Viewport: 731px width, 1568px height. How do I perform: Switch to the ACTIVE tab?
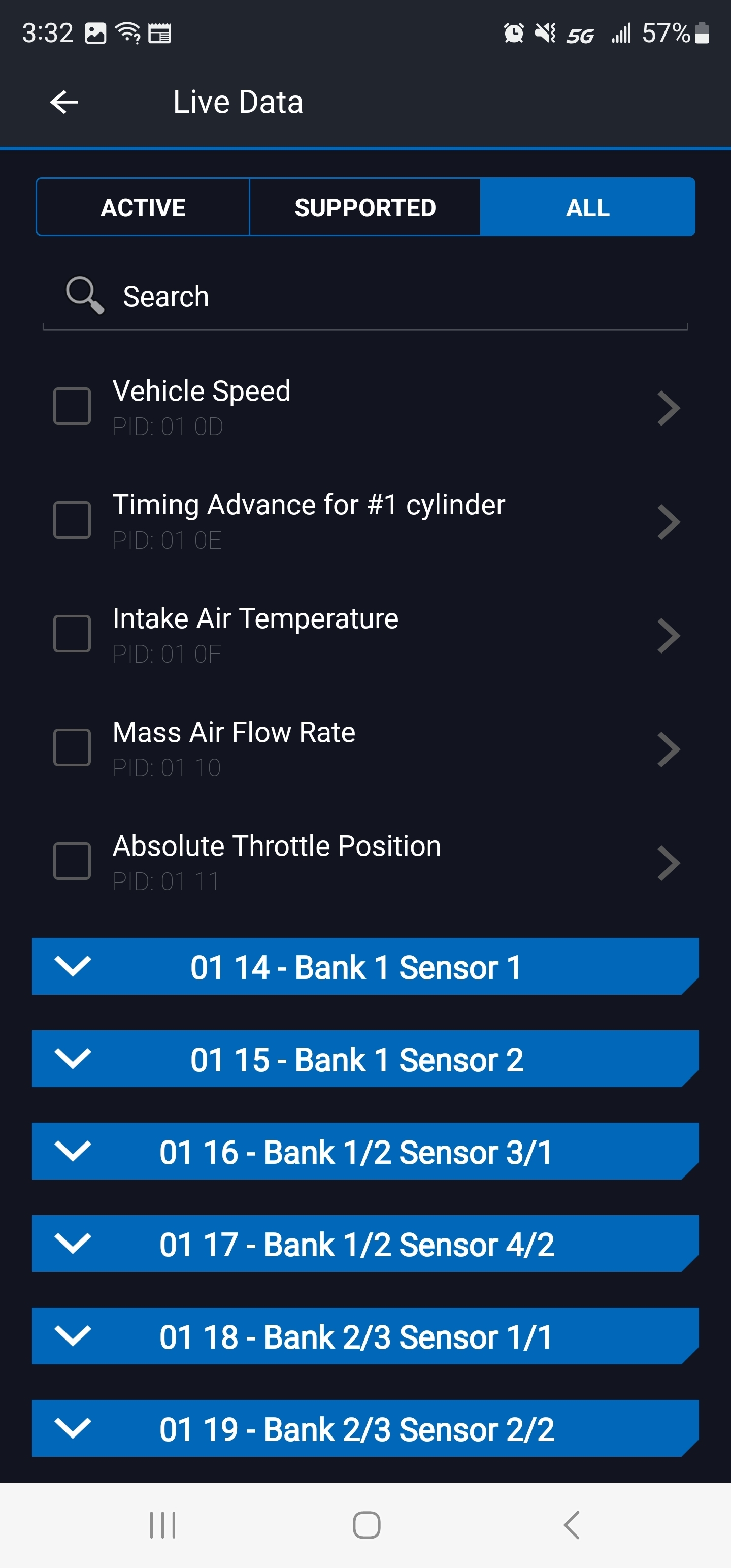[x=143, y=208]
